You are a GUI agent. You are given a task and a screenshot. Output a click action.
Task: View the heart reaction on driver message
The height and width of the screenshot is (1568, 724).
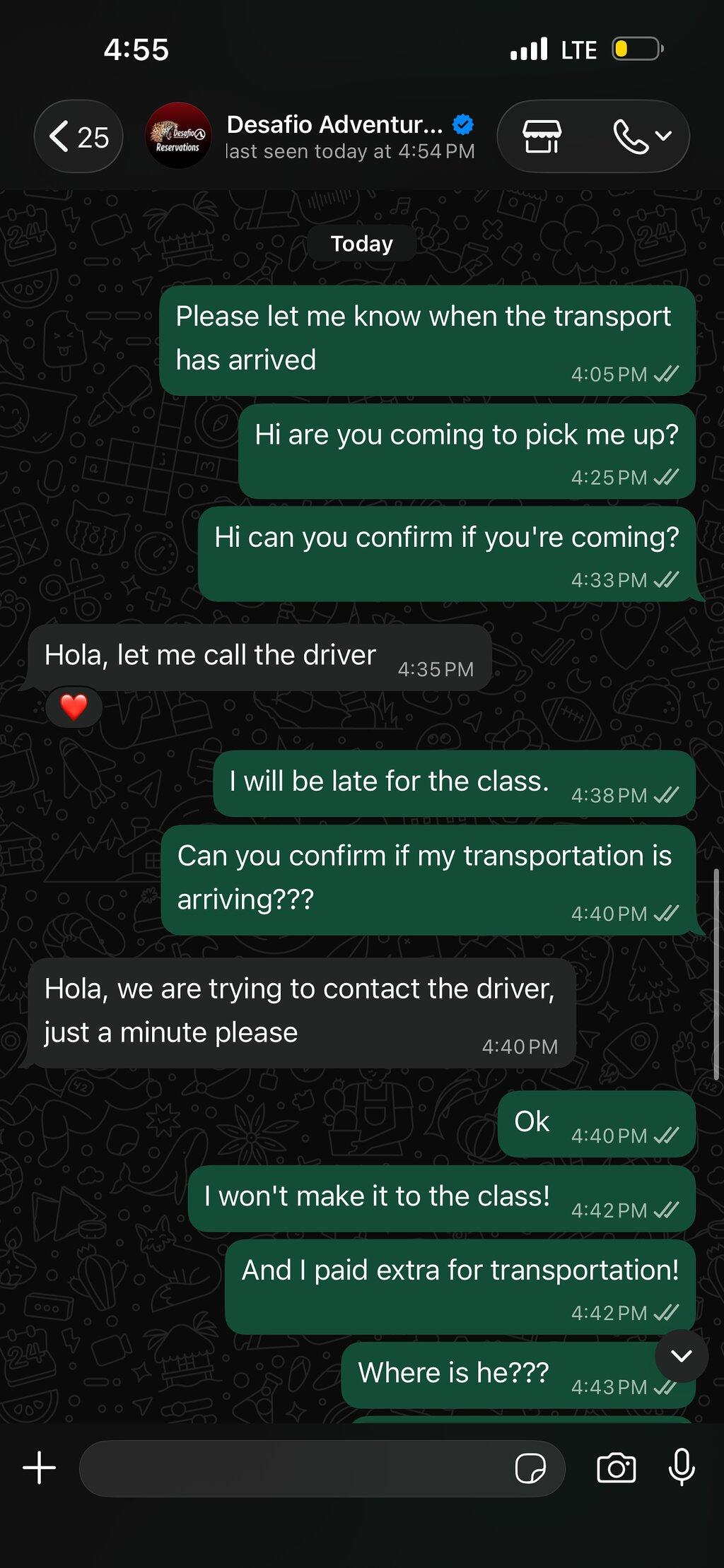click(x=74, y=707)
